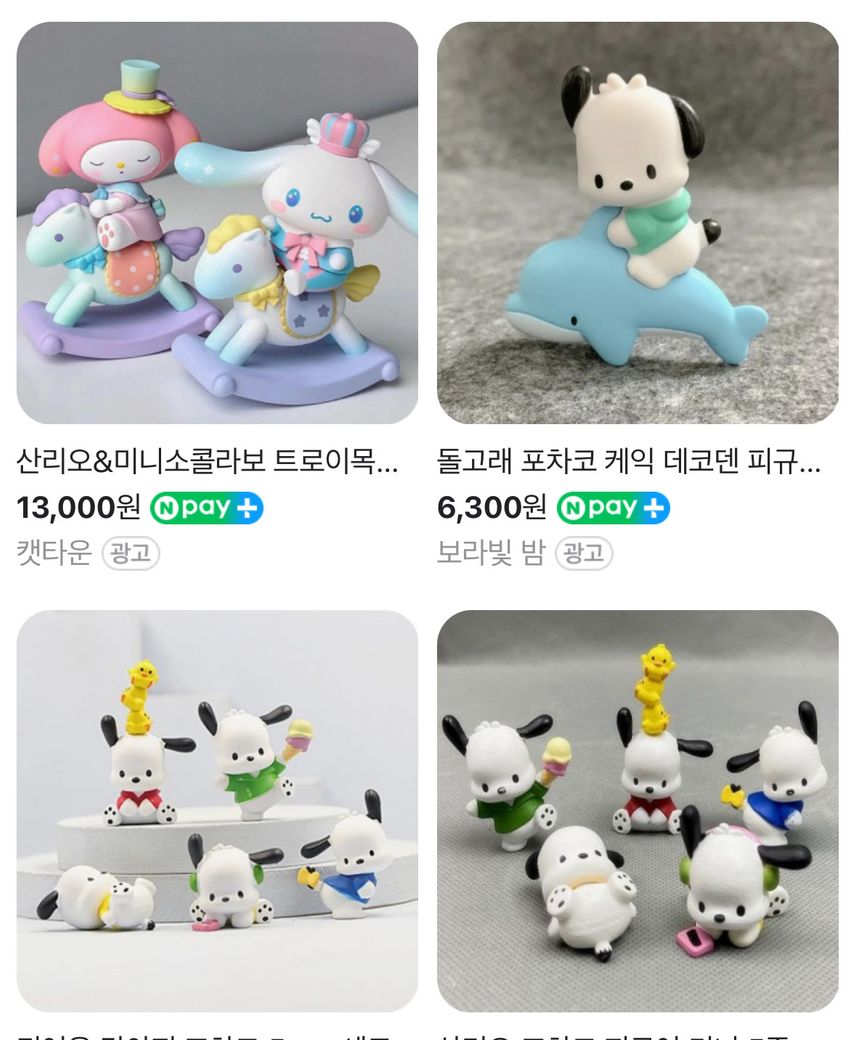856x1040 pixels.
Task: Open the 돌고래 포차코 케익 데코덴 product title
Action: pyautogui.click(x=629, y=461)
